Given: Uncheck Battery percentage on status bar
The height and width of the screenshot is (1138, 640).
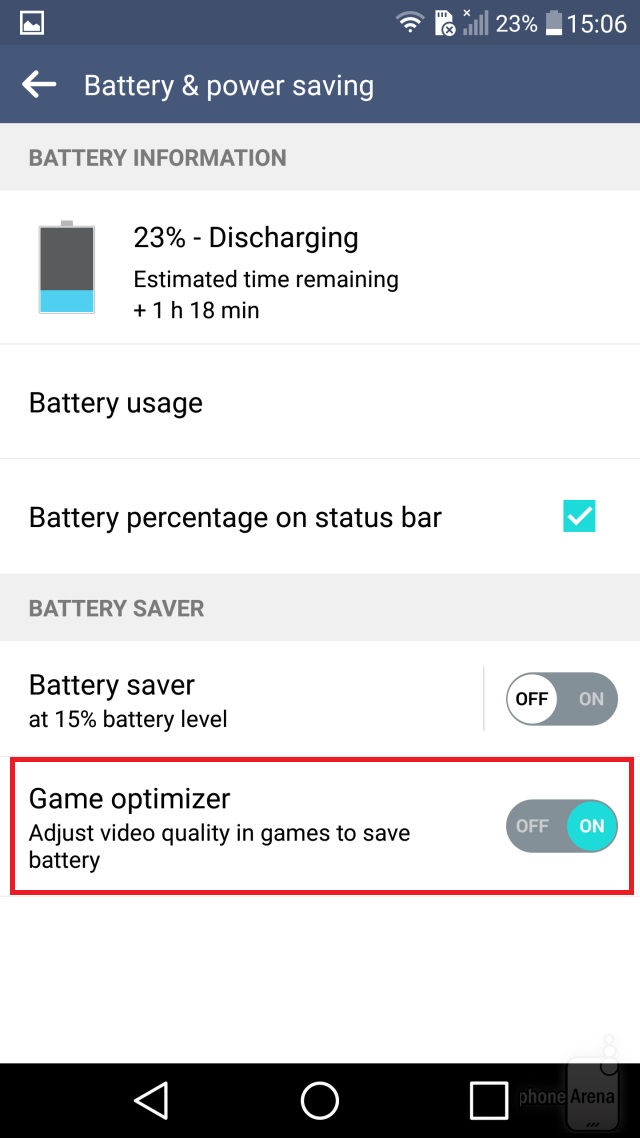Looking at the screenshot, I should (x=579, y=517).
